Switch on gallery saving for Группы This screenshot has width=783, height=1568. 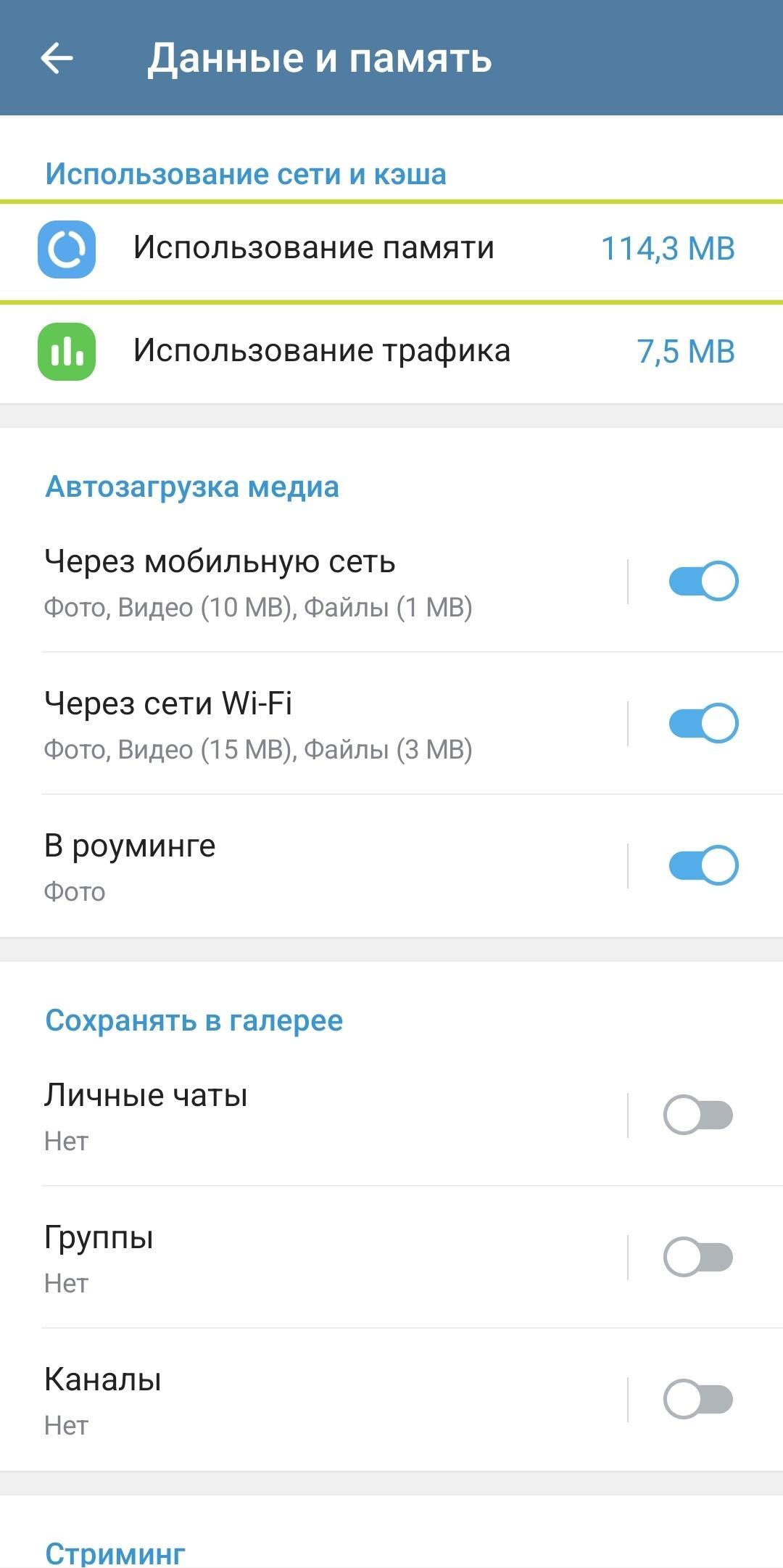coord(698,1257)
